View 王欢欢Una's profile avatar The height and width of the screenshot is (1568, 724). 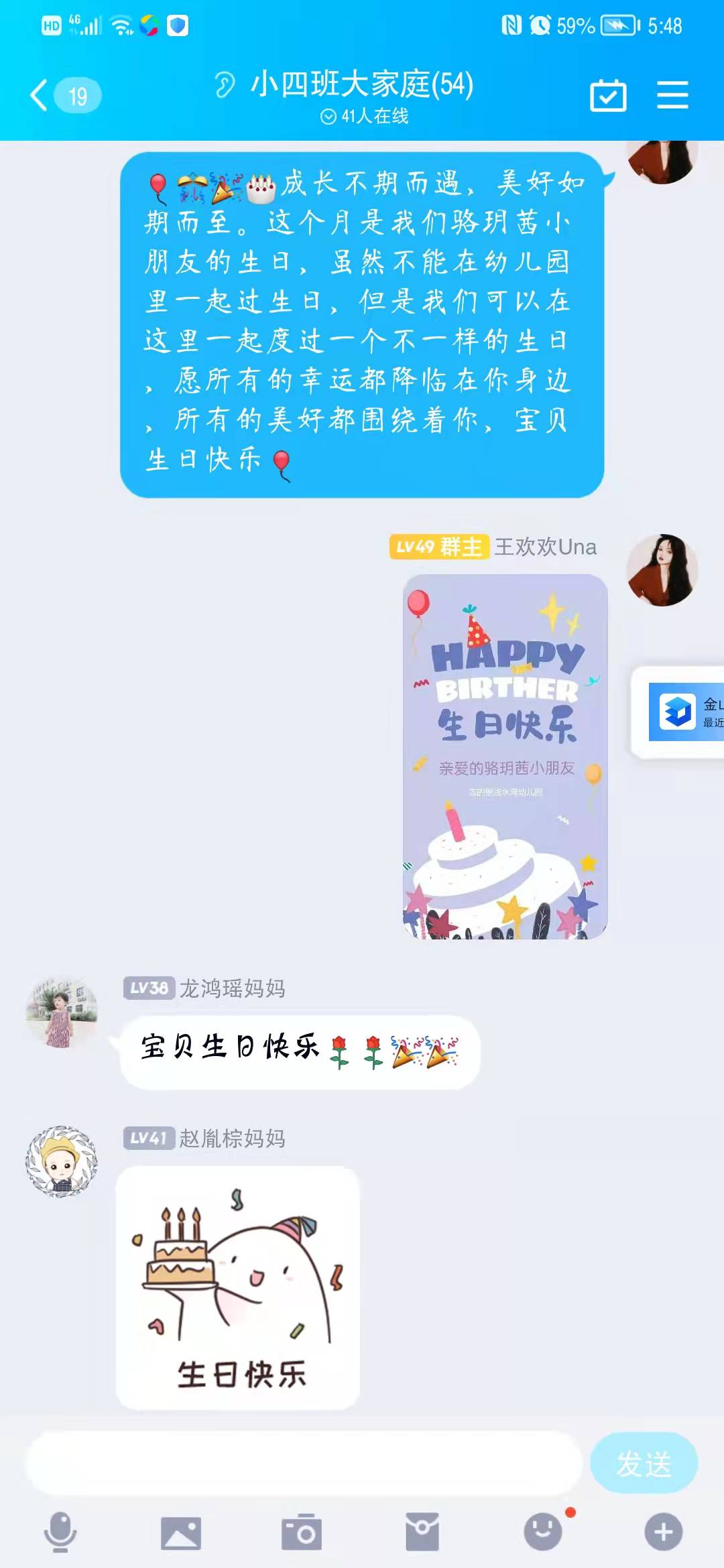click(x=662, y=570)
